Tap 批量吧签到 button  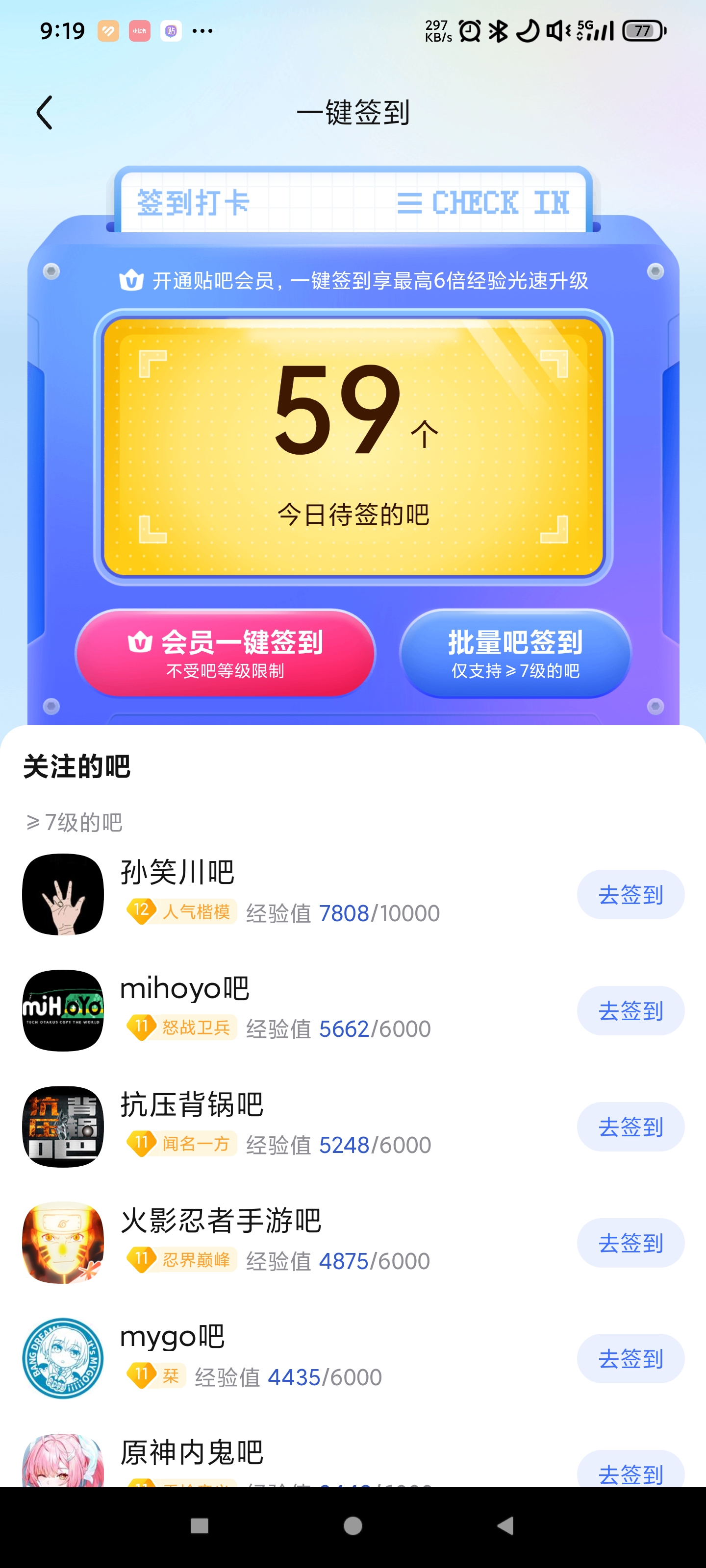click(515, 653)
